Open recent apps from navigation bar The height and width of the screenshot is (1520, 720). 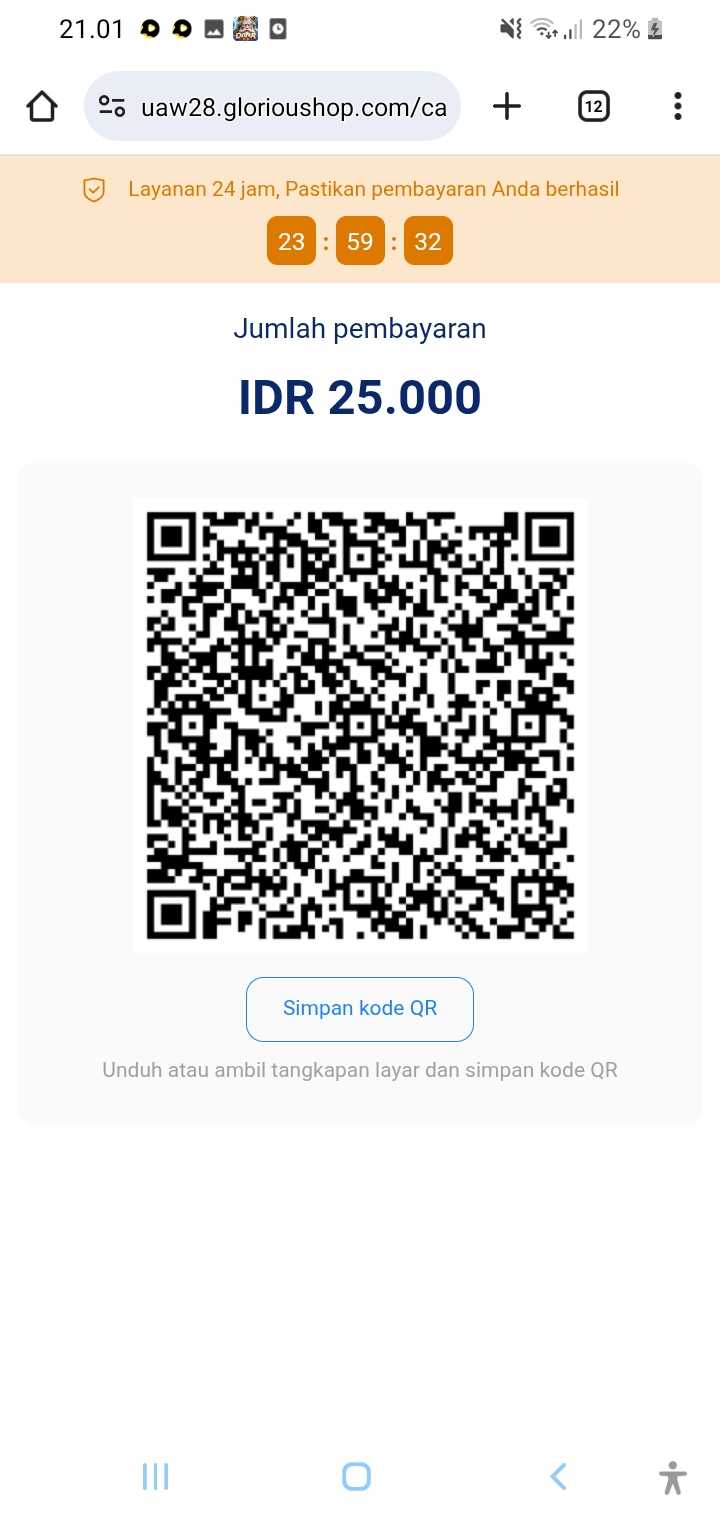155,1476
